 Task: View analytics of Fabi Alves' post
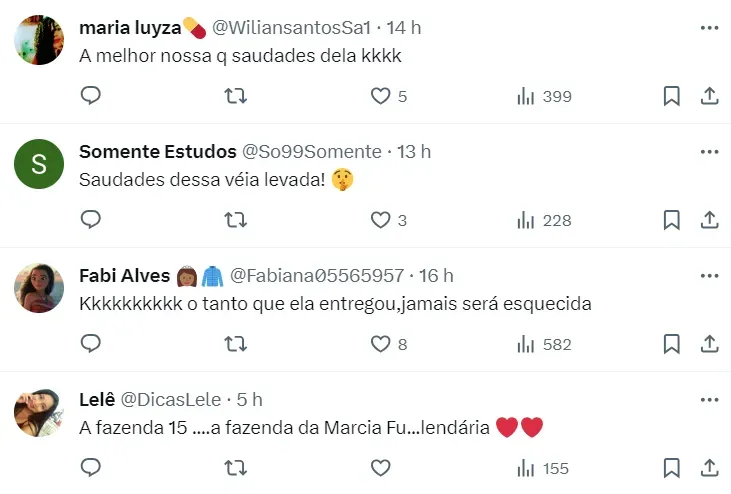pyautogui.click(x=544, y=344)
